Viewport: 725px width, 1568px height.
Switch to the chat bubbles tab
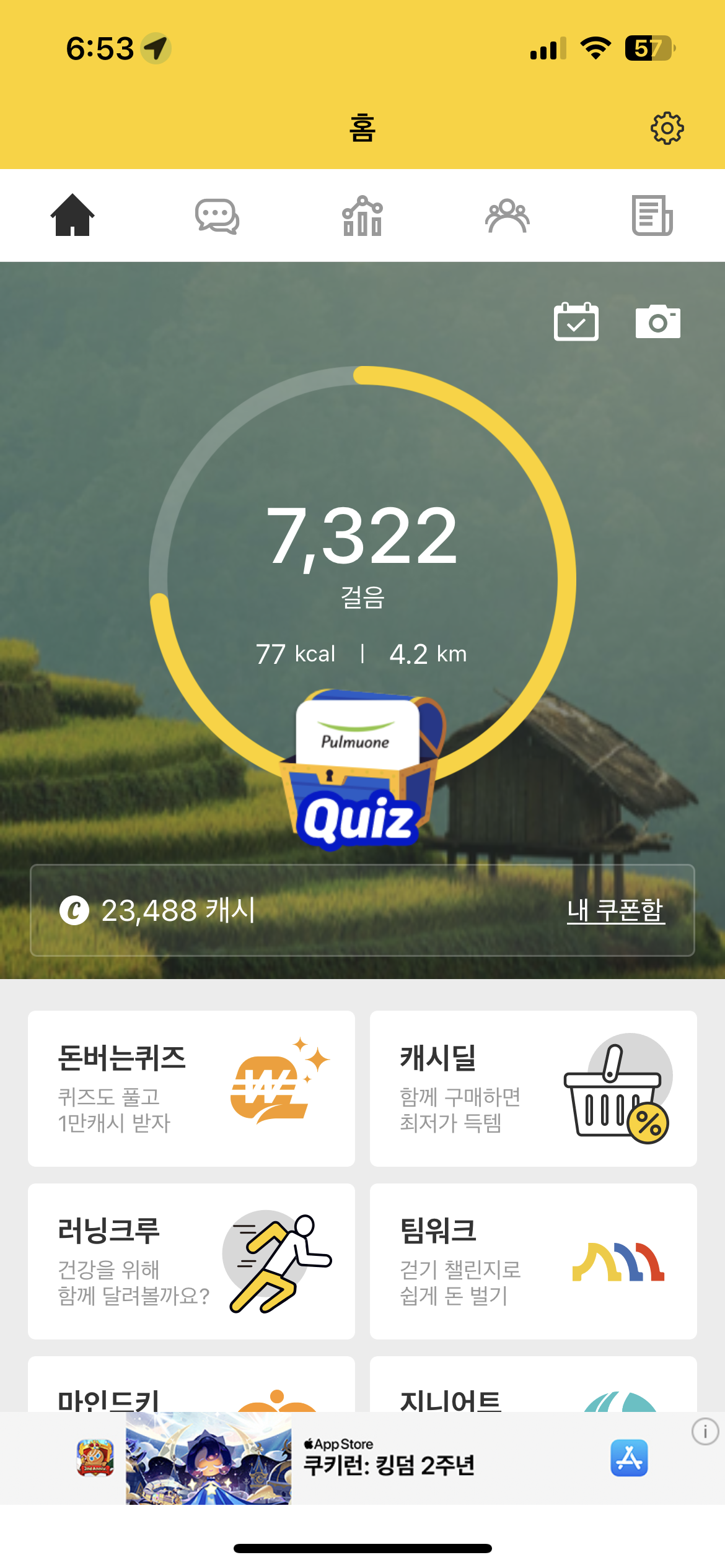pos(217,216)
